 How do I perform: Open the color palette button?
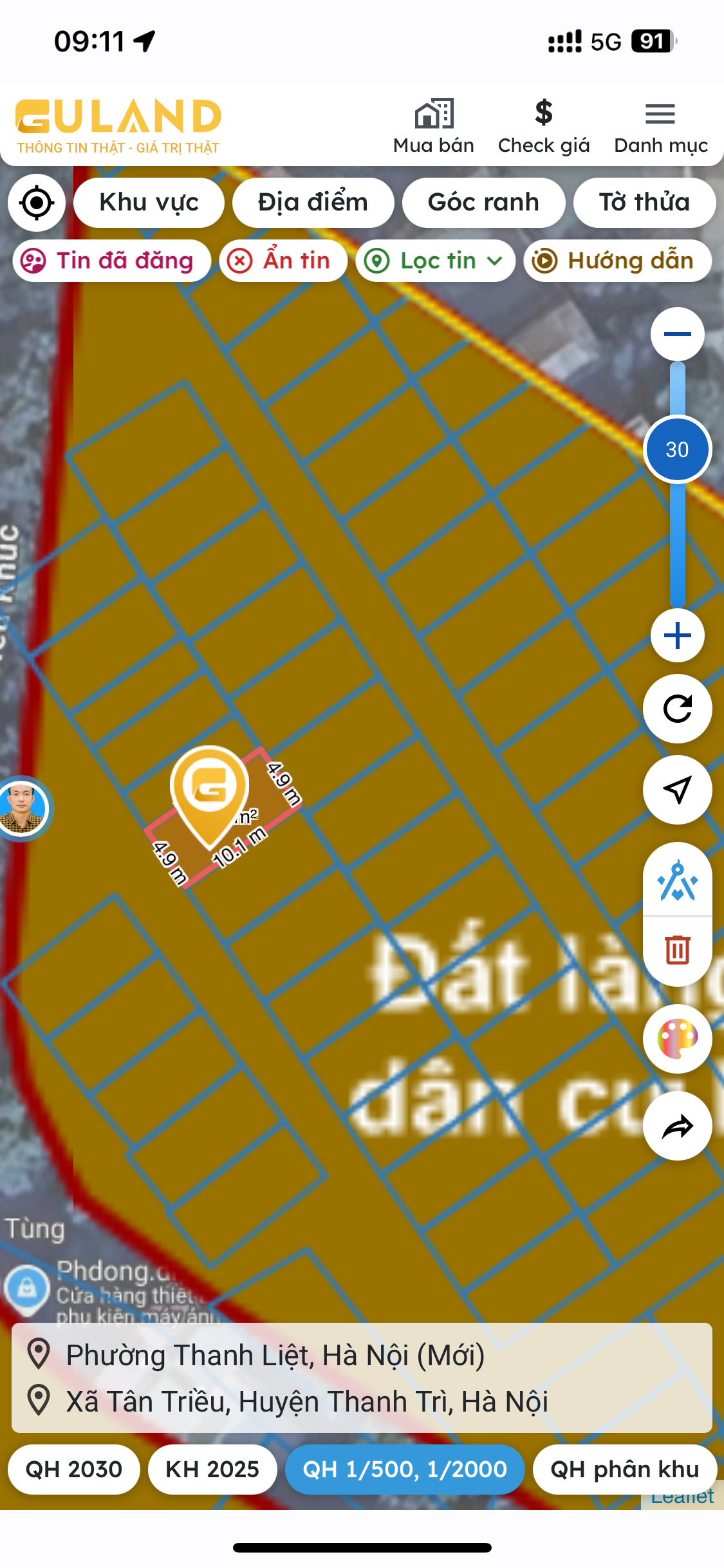tap(677, 1038)
